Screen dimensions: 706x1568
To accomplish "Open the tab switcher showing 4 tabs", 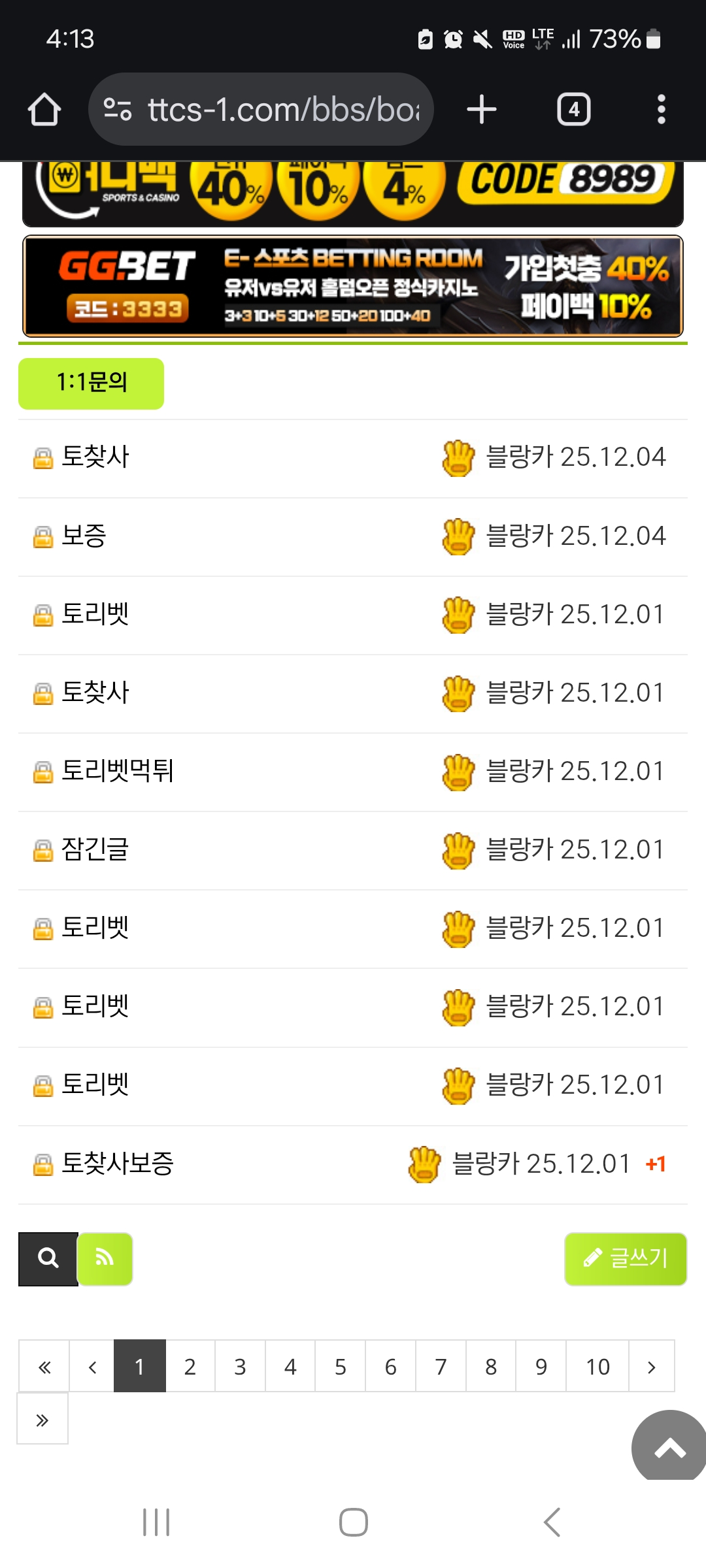I will pyautogui.click(x=573, y=109).
